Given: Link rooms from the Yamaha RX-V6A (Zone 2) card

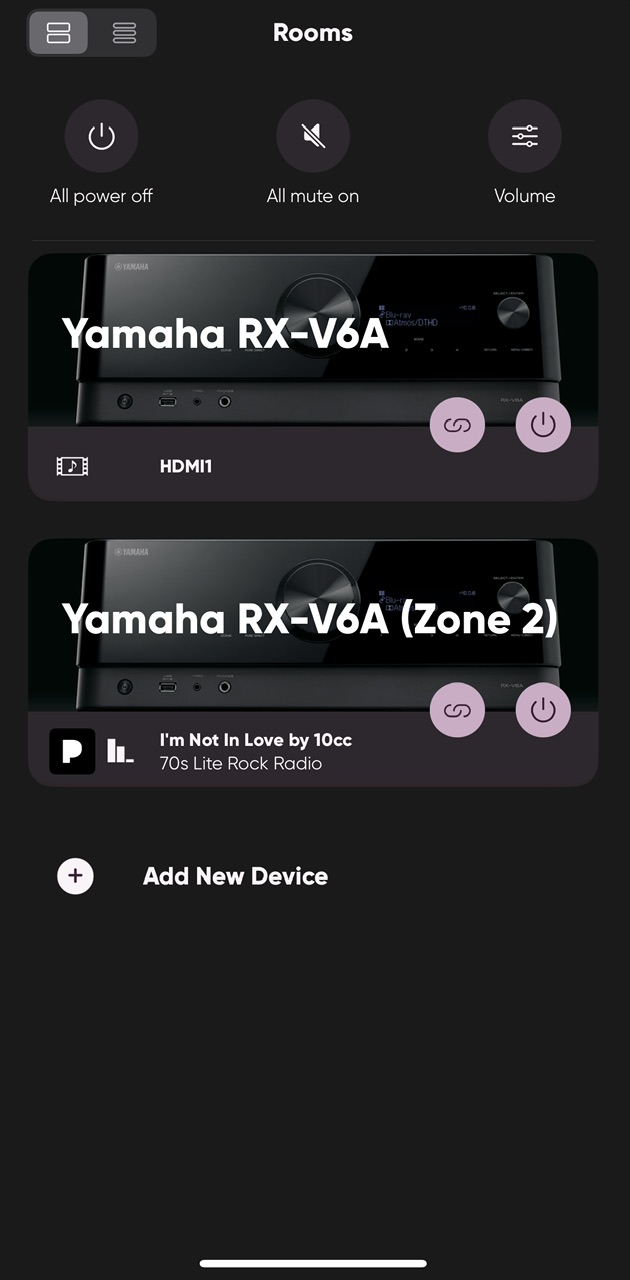Looking at the screenshot, I should point(457,710).
